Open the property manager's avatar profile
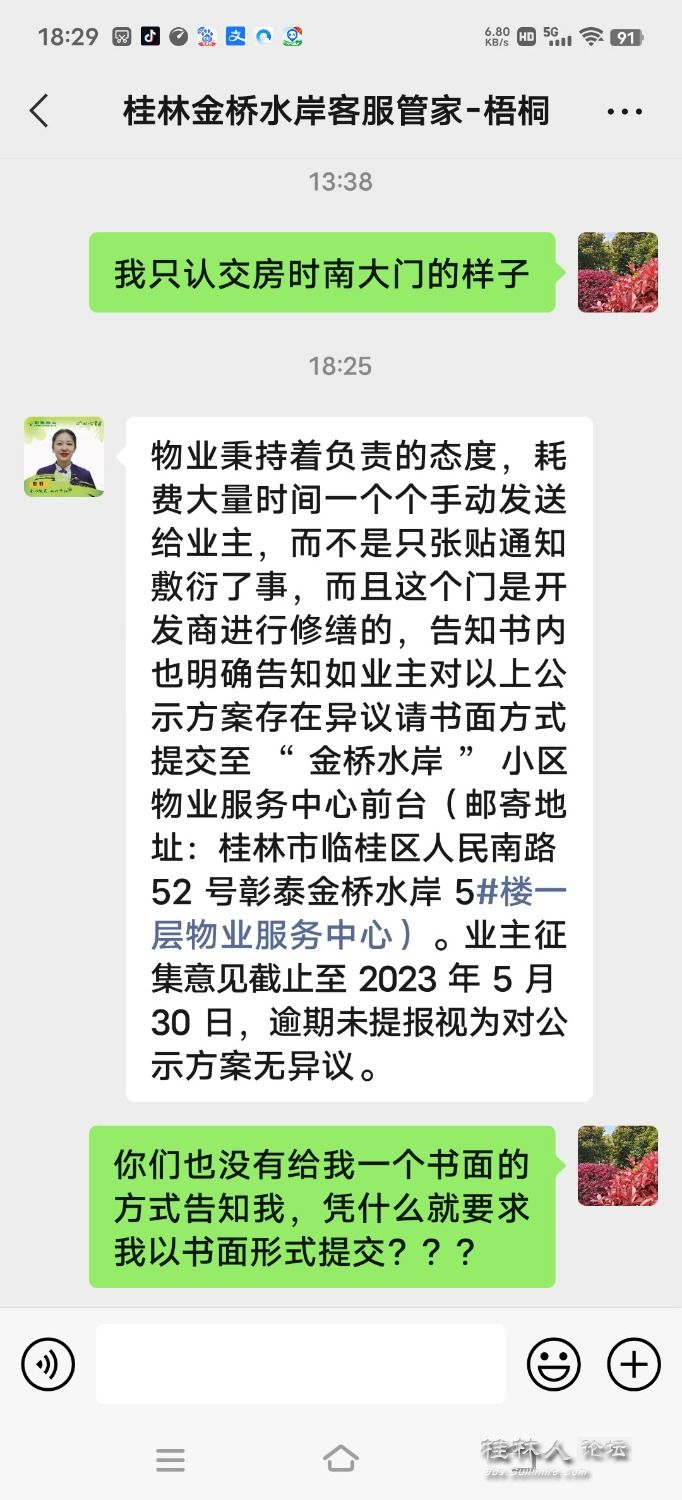The image size is (682, 1500). pyautogui.click(x=64, y=457)
